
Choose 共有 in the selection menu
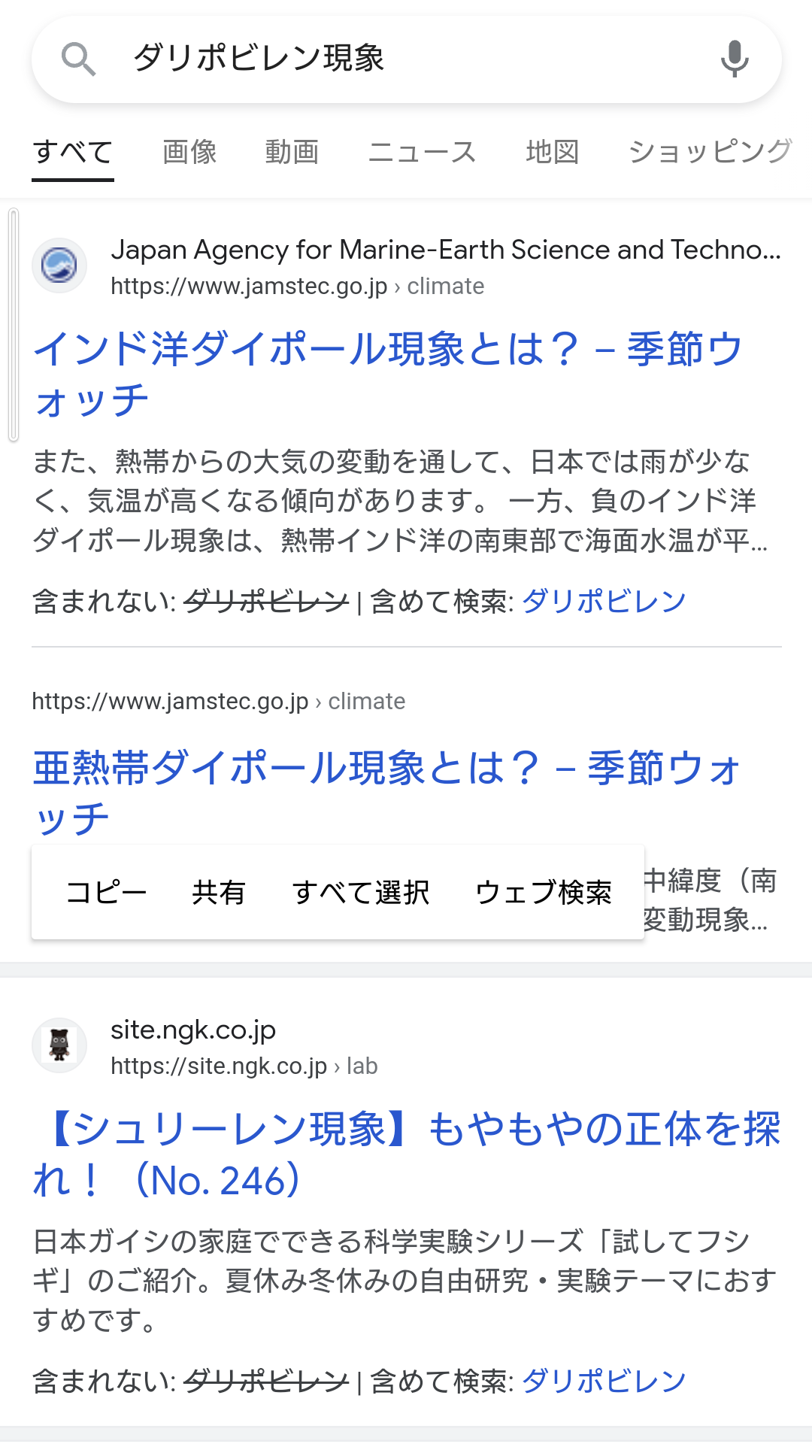[x=219, y=893]
